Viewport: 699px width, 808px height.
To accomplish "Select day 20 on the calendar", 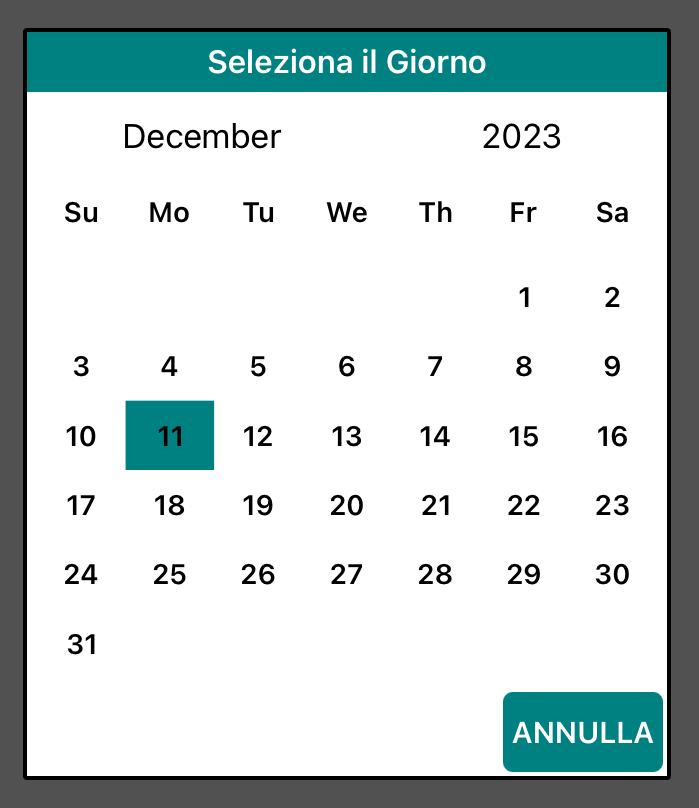I will pyautogui.click(x=346, y=505).
